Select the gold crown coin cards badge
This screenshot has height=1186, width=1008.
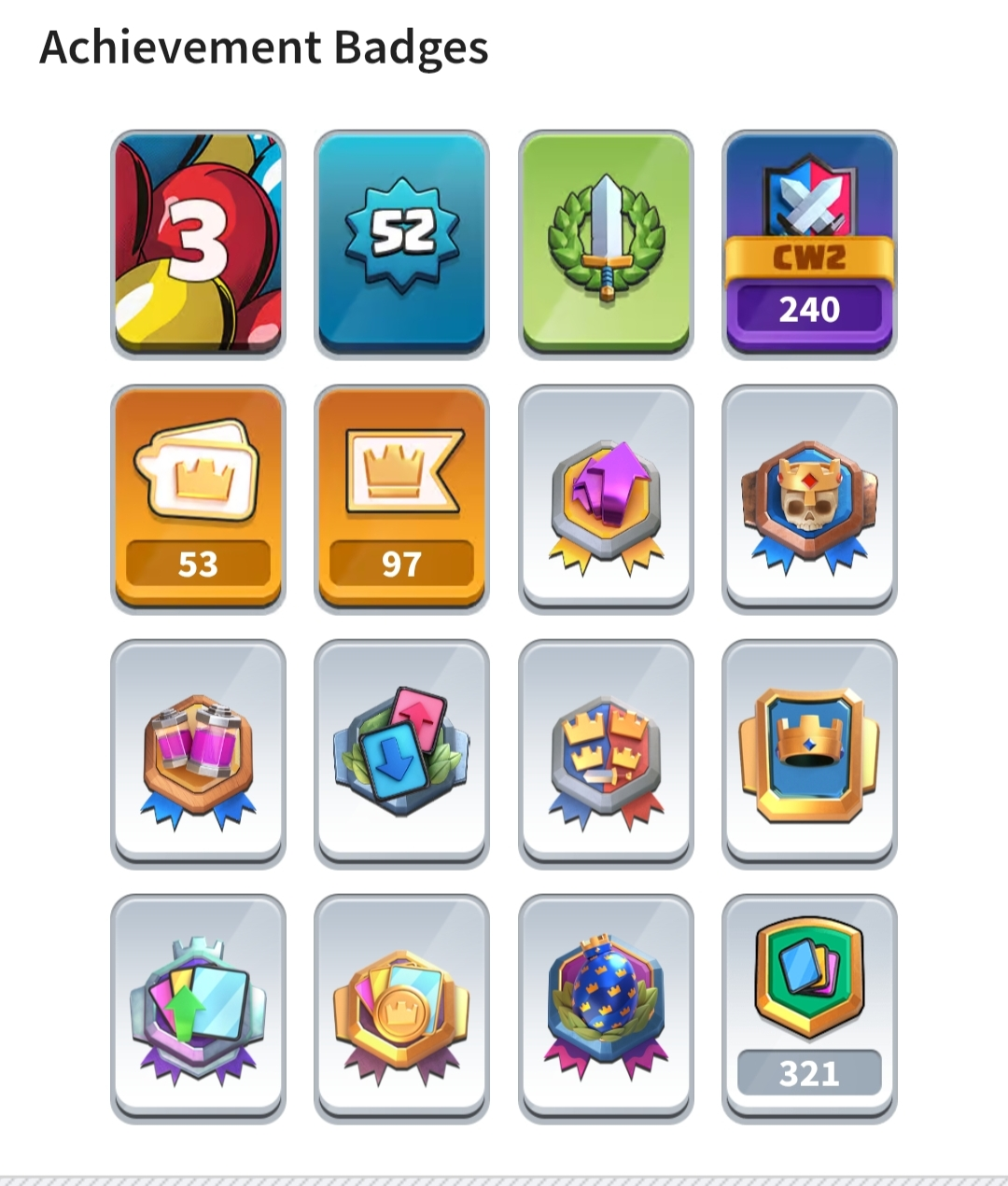[401, 1008]
